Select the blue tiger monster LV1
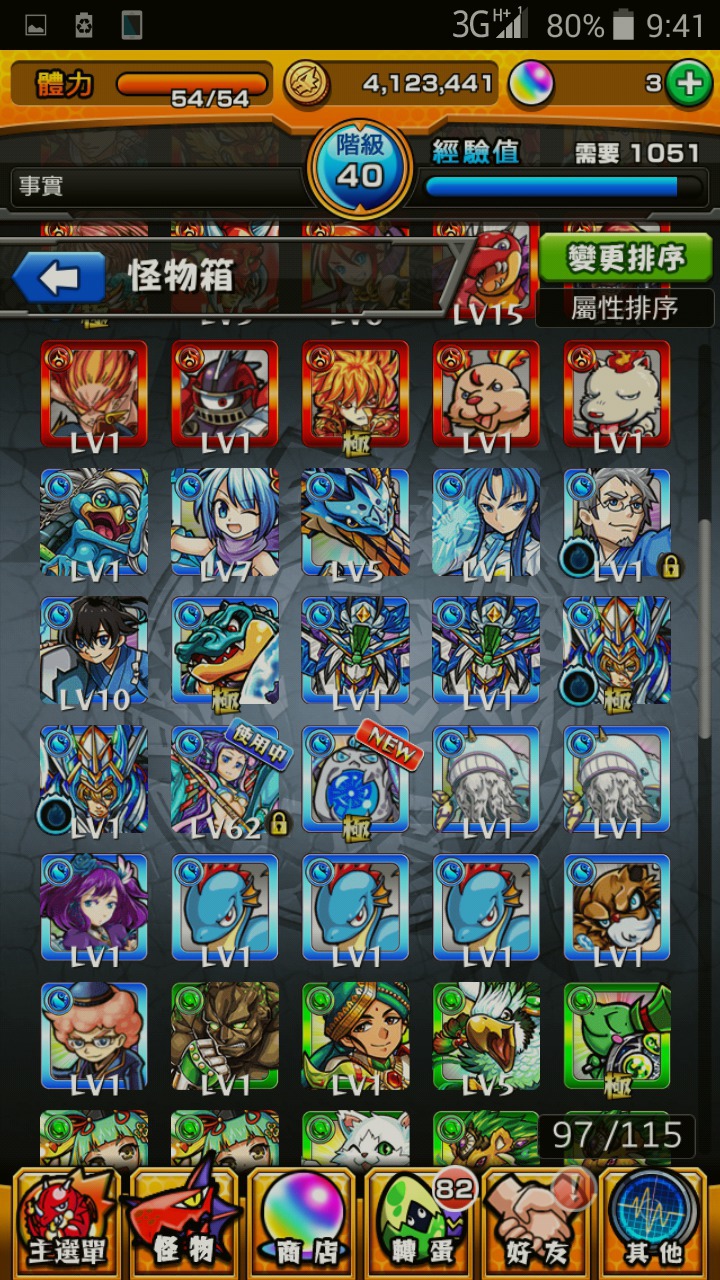This screenshot has width=720, height=1280. click(x=617, y=907)
